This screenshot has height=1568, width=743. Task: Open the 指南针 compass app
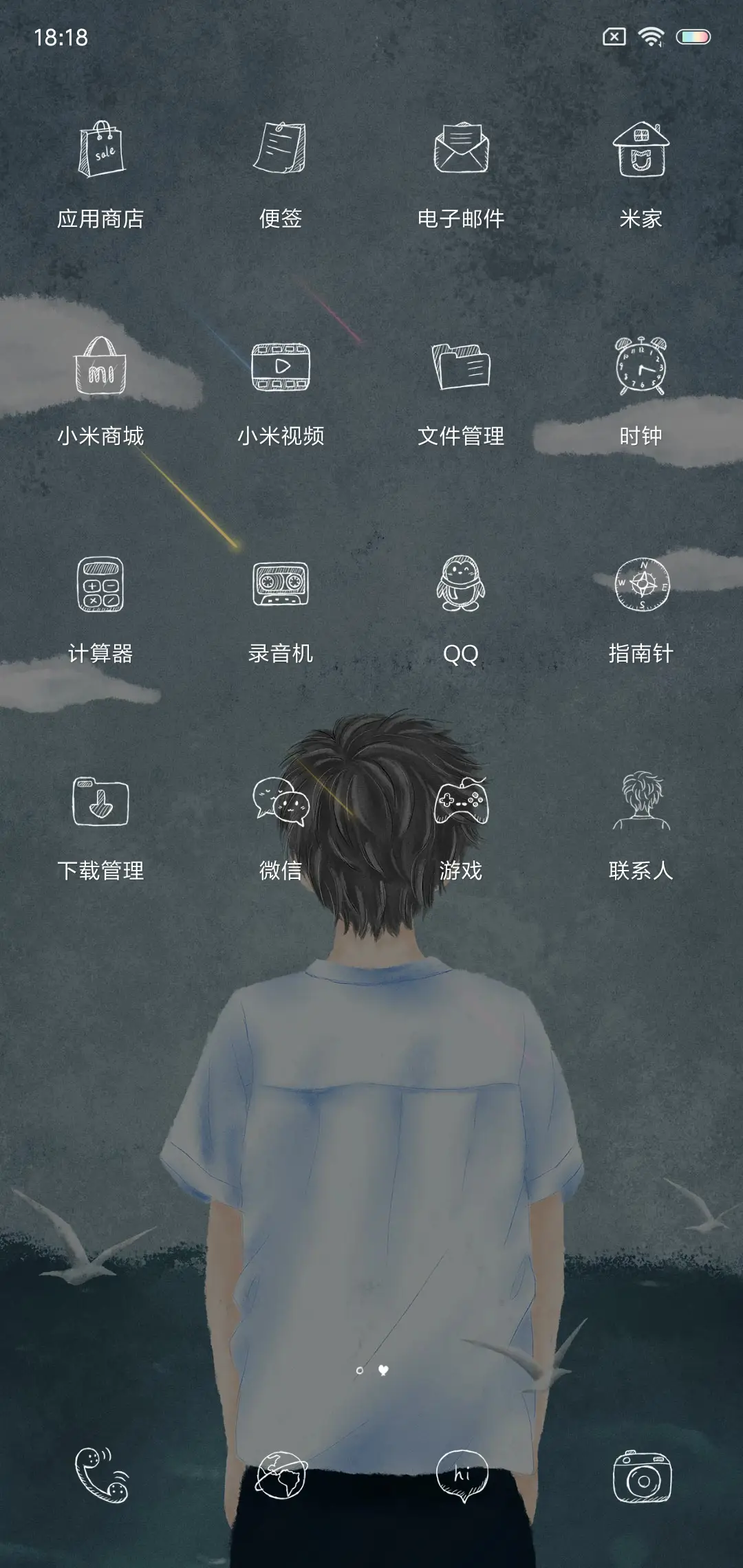pyautogui.click(x=643, y=588)
